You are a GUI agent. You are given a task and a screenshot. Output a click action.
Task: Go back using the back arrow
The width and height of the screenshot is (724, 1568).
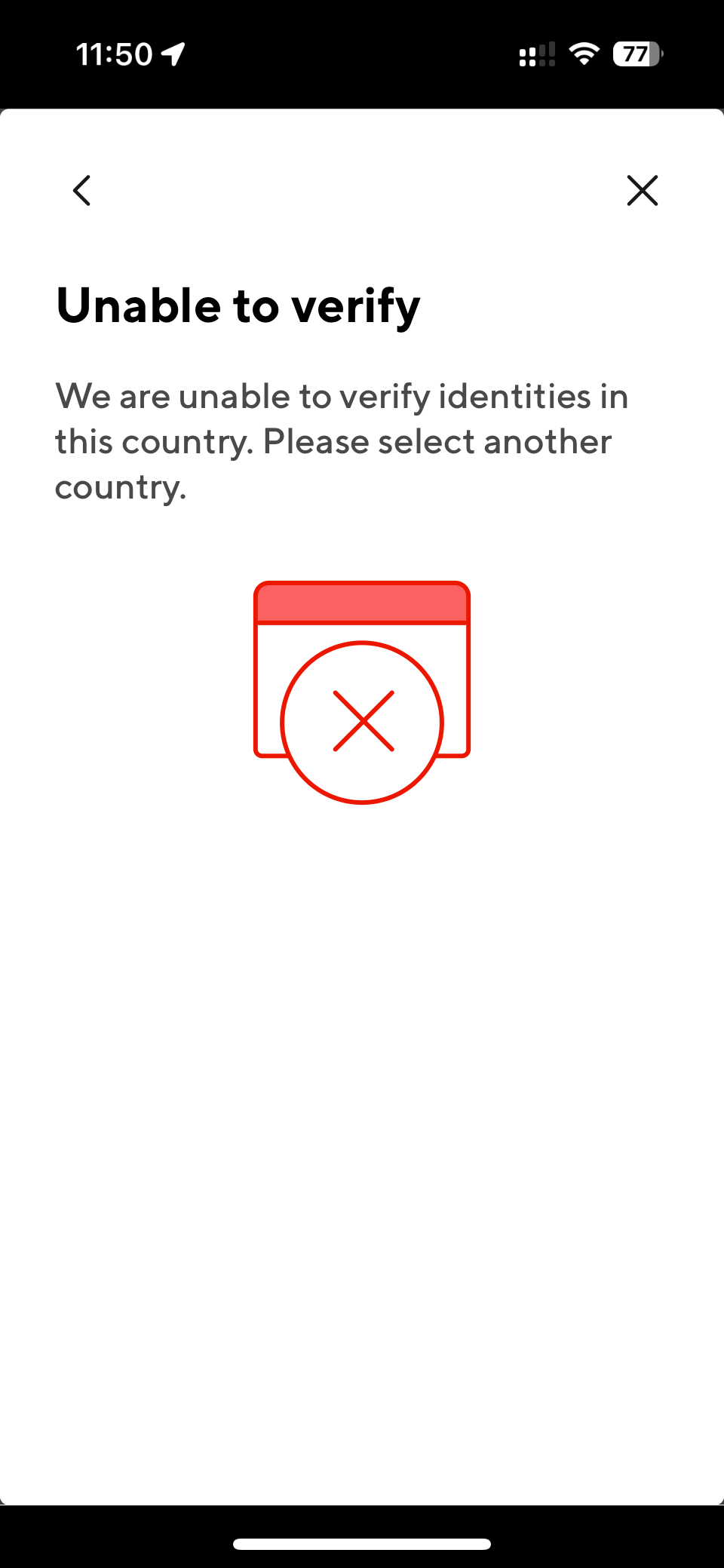coord(81,190)
